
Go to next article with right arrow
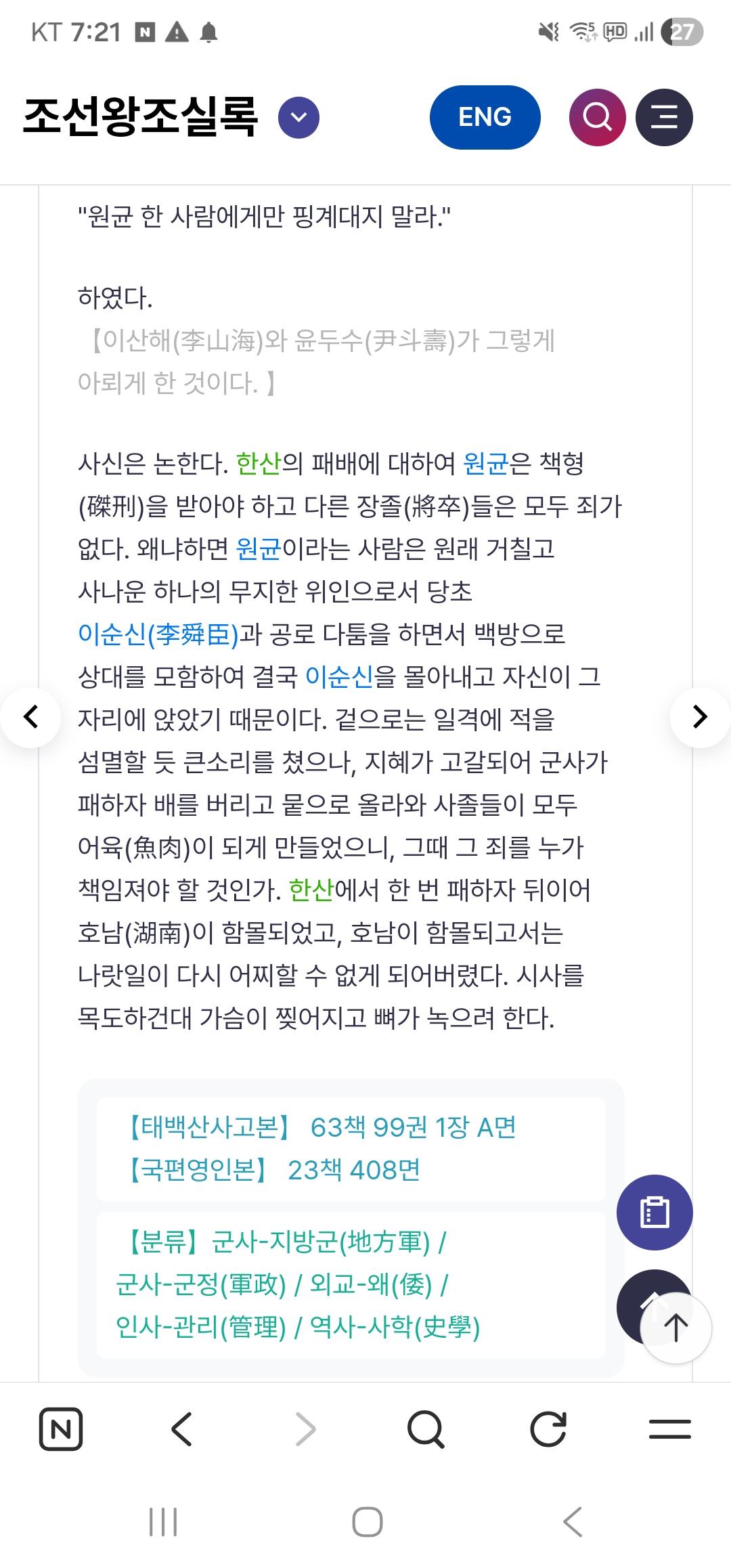pos(700,716)
